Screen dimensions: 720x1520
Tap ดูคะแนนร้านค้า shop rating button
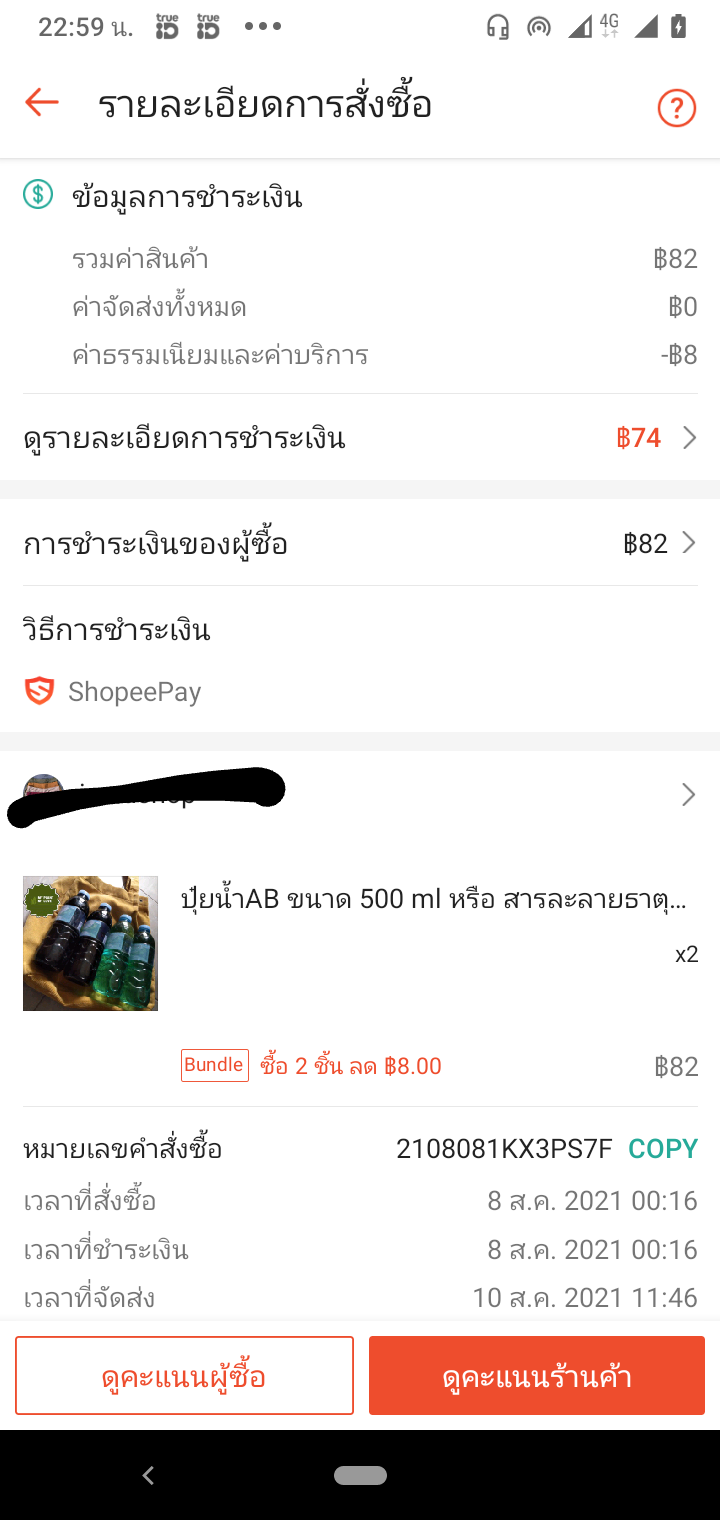(537, 1376)
